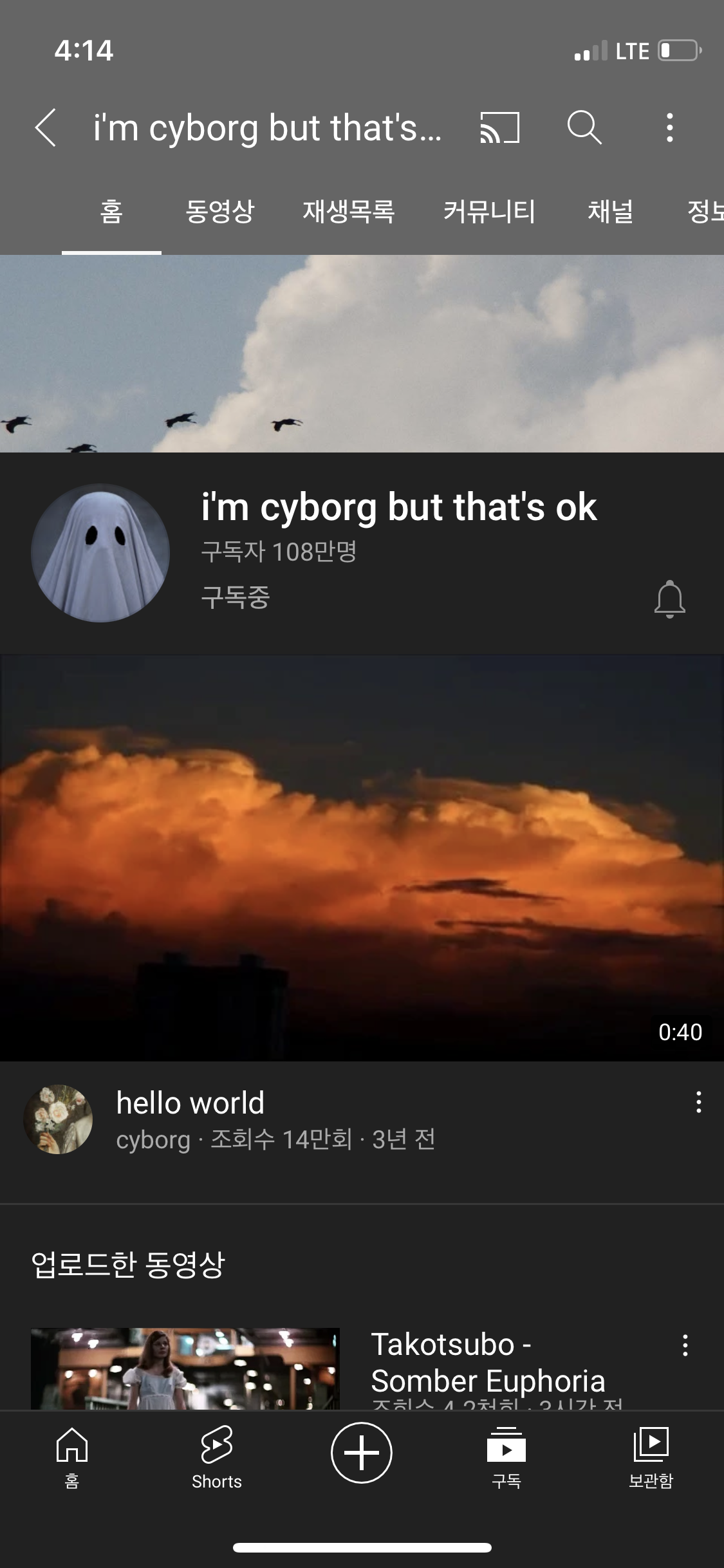724x1568 pixels.
Task: Tap the cast to device icon
Action: coord(499,127)
